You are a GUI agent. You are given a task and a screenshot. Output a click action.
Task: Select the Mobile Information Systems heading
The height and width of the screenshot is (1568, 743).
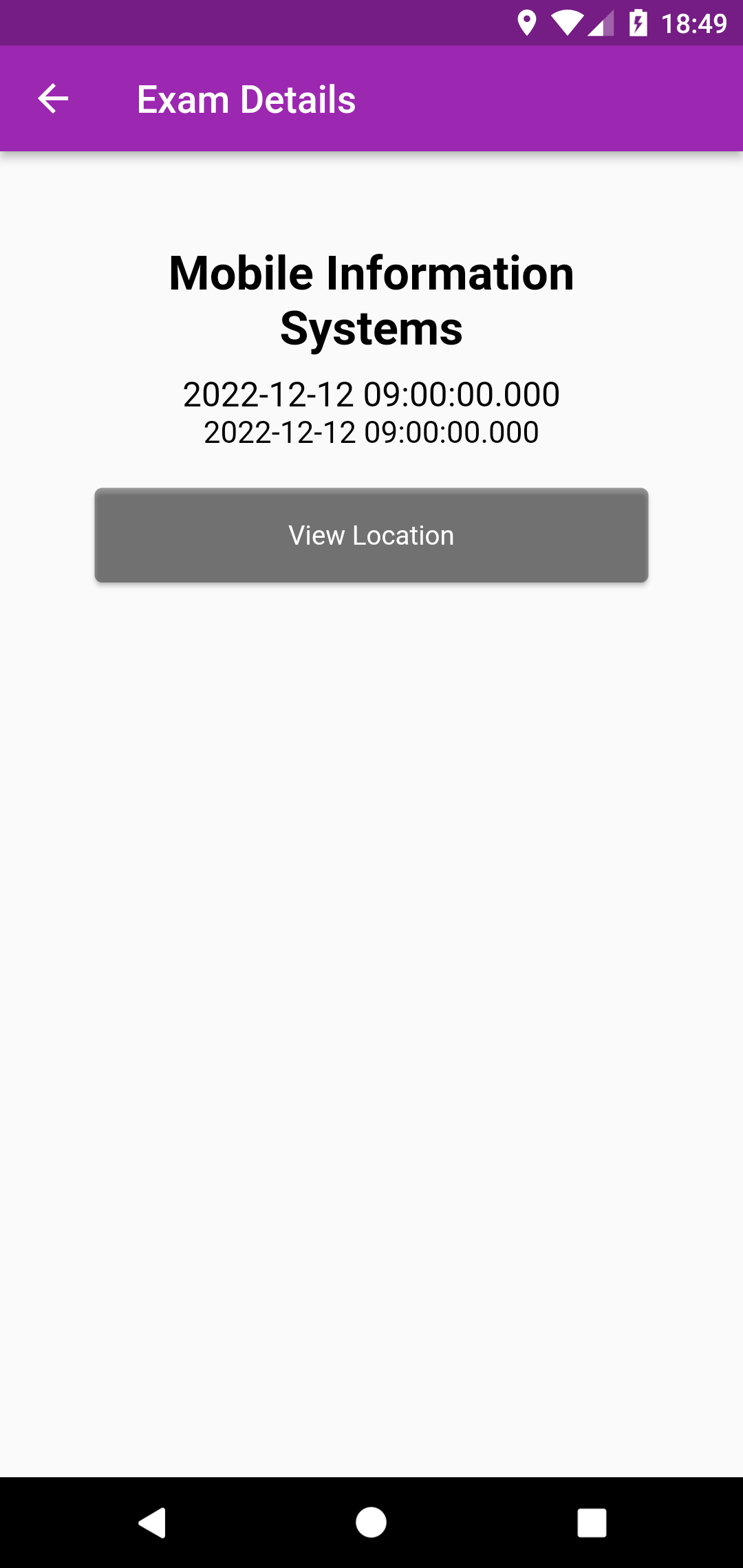(371, 299)
